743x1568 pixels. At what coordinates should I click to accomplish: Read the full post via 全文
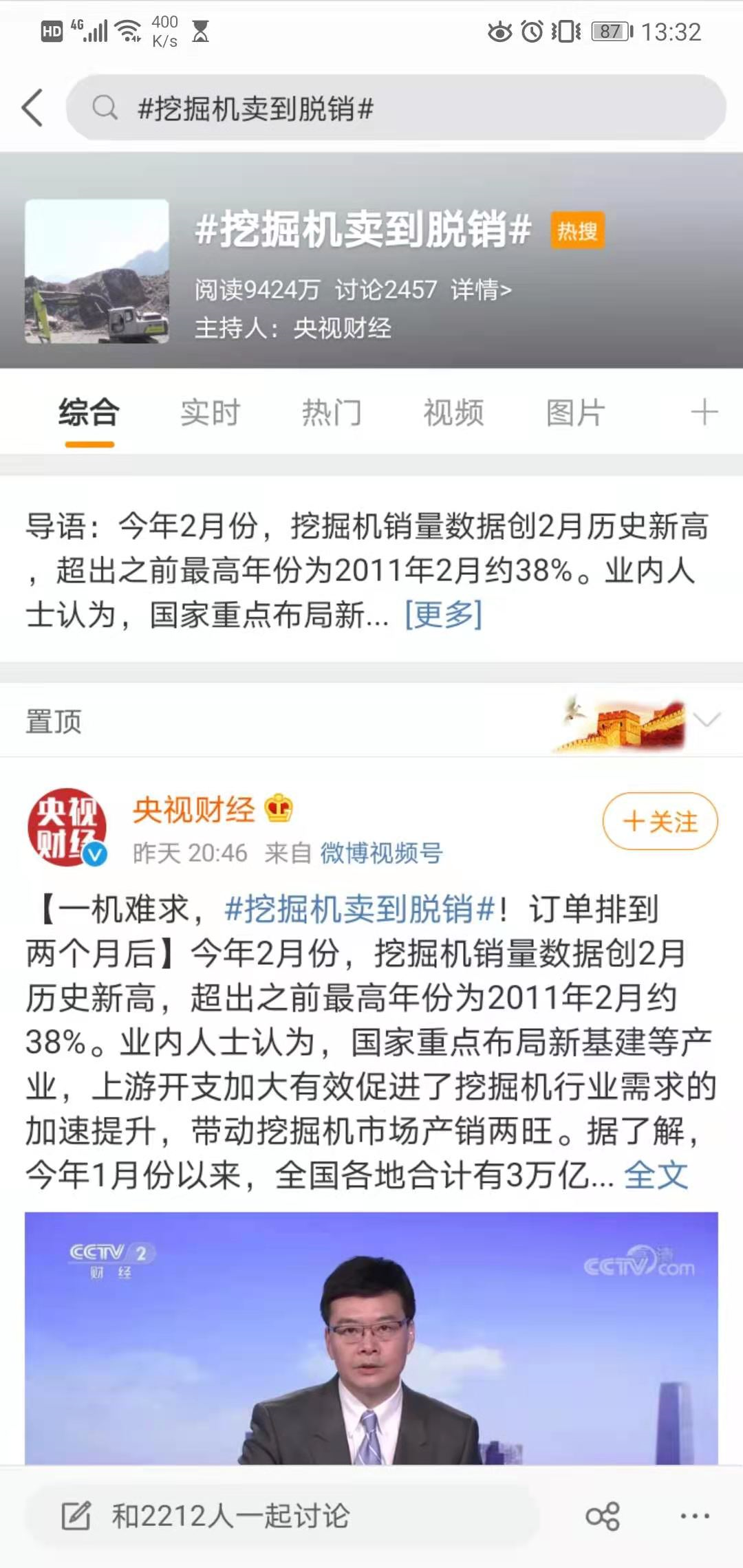(656, 1175)
